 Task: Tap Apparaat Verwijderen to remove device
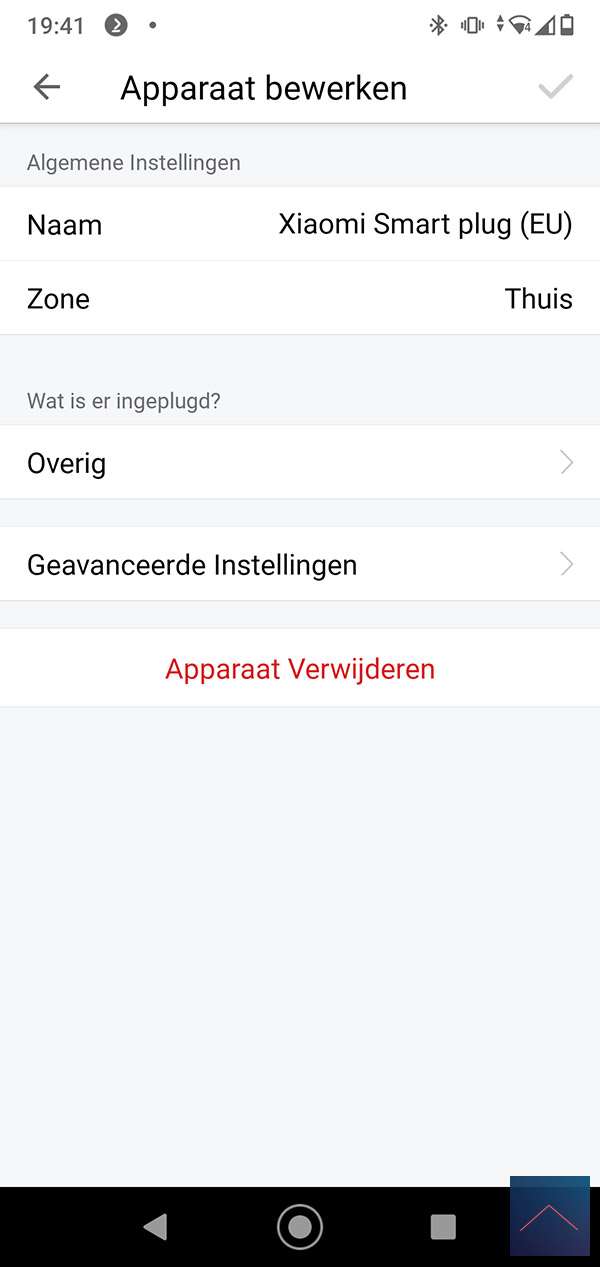(x=300, y=669)
